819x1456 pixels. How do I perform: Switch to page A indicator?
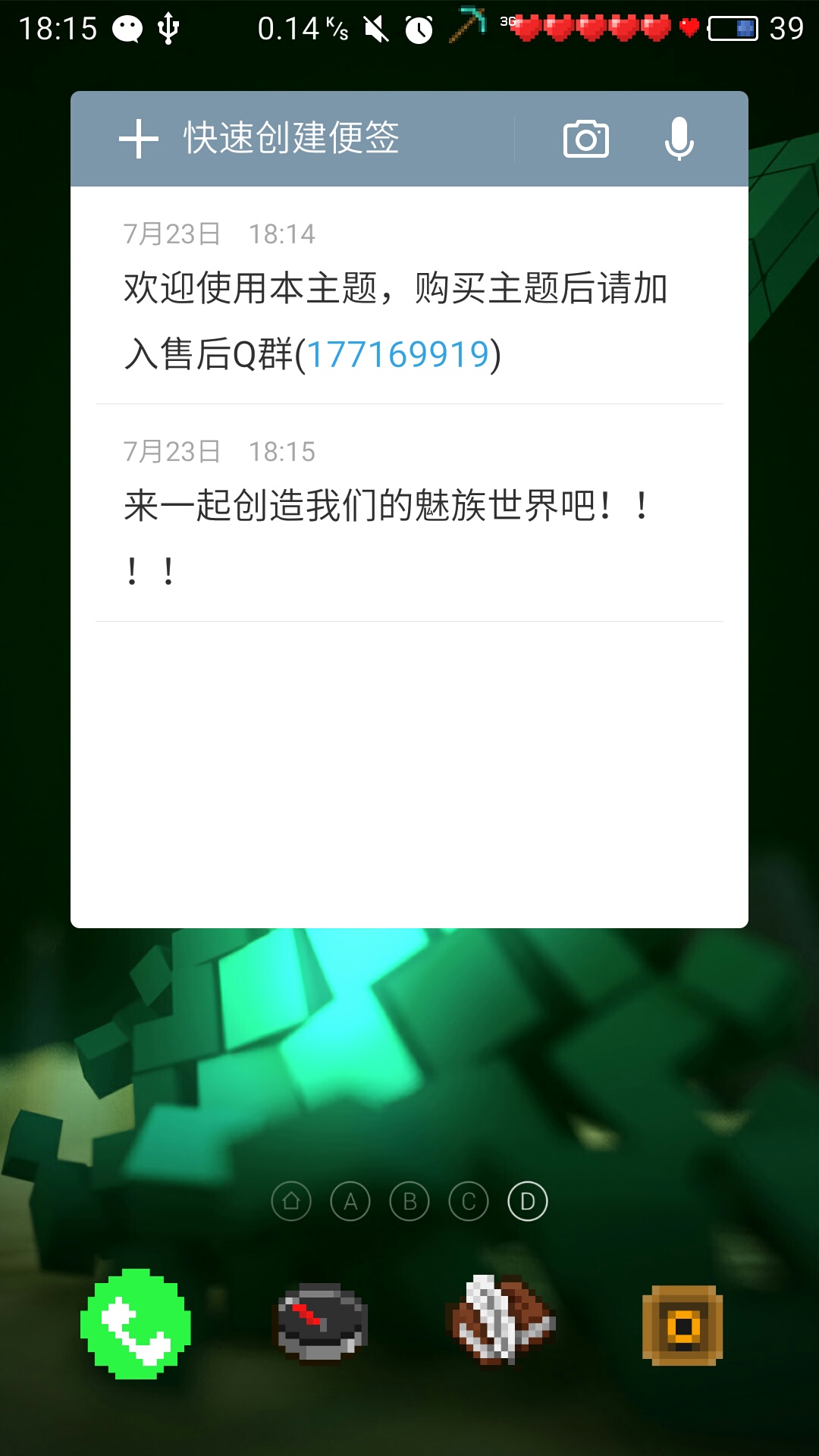pos(350,1201)
